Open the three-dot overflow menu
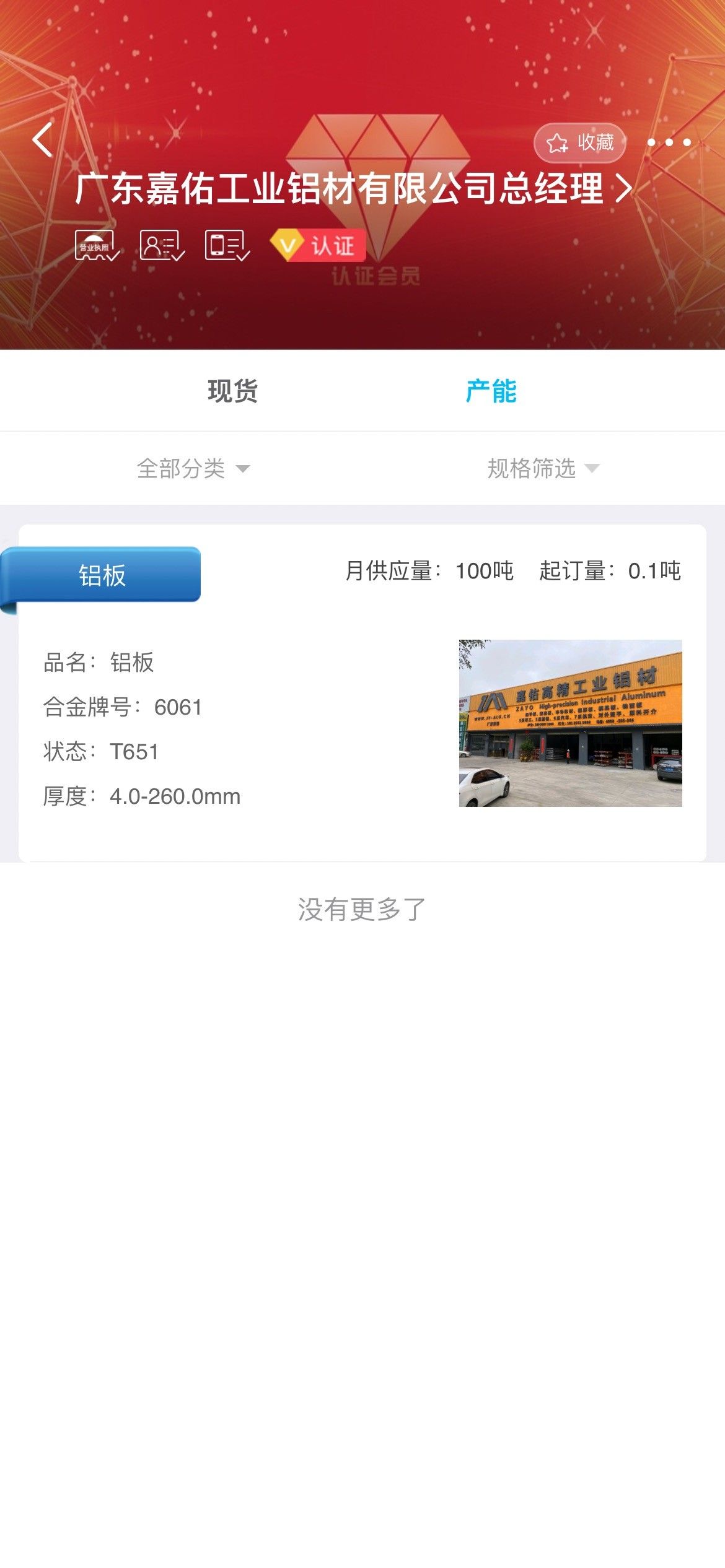725x1568 pixels. (x=669, y=142)
